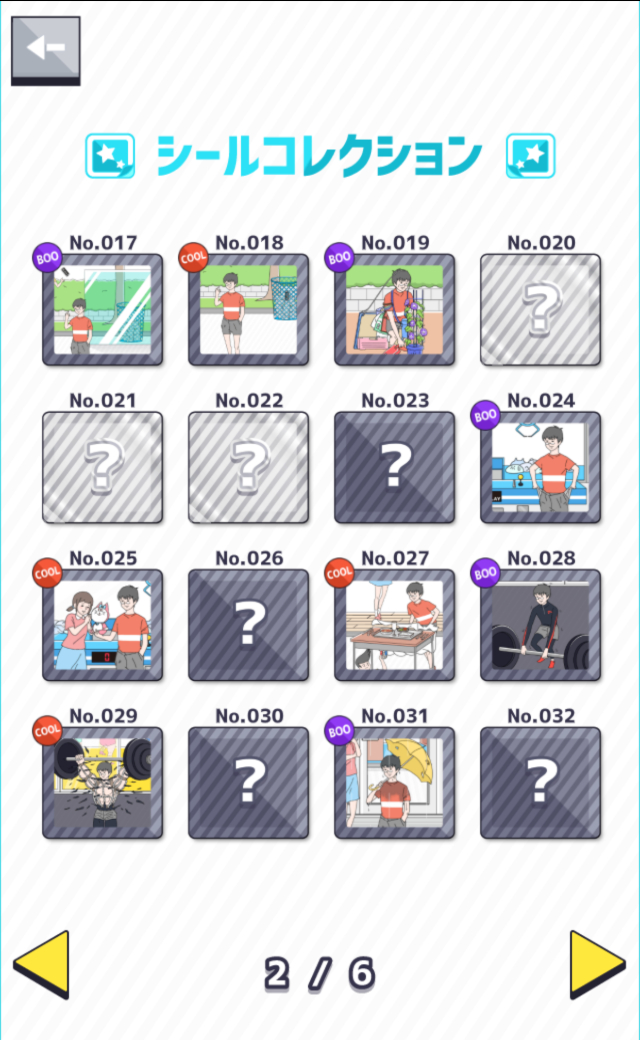Tap the locked sticker No.021

point(102,467)
